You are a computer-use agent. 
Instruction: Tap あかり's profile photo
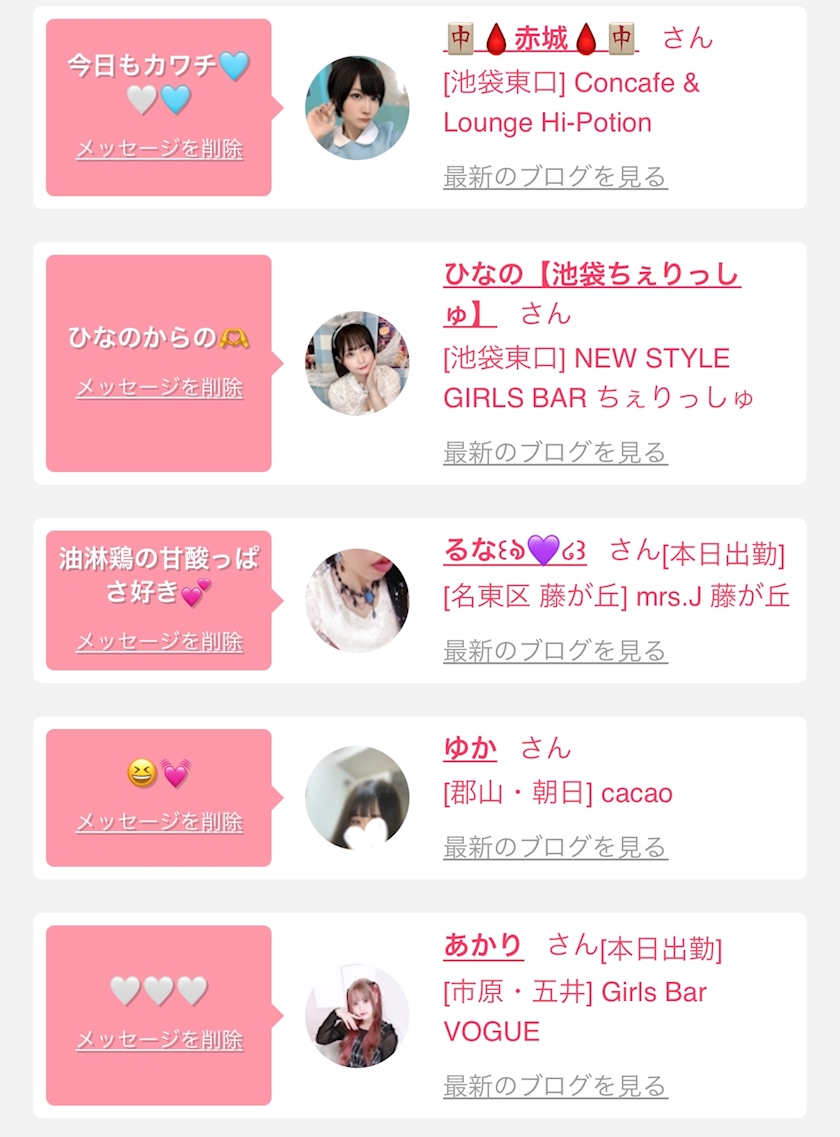357,1015
